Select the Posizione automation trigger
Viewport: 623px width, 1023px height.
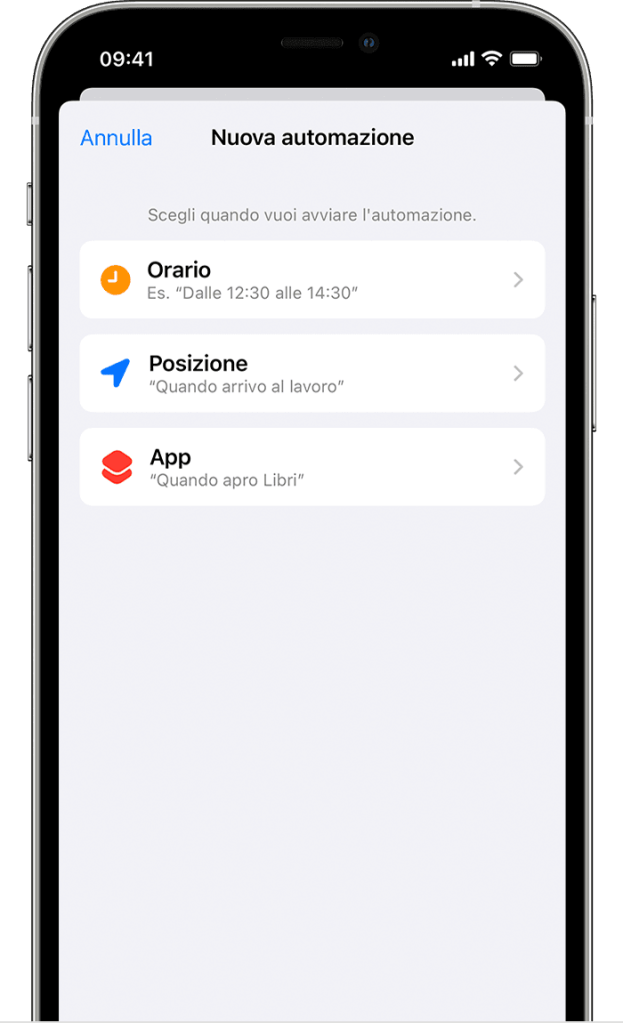(312, 373)
